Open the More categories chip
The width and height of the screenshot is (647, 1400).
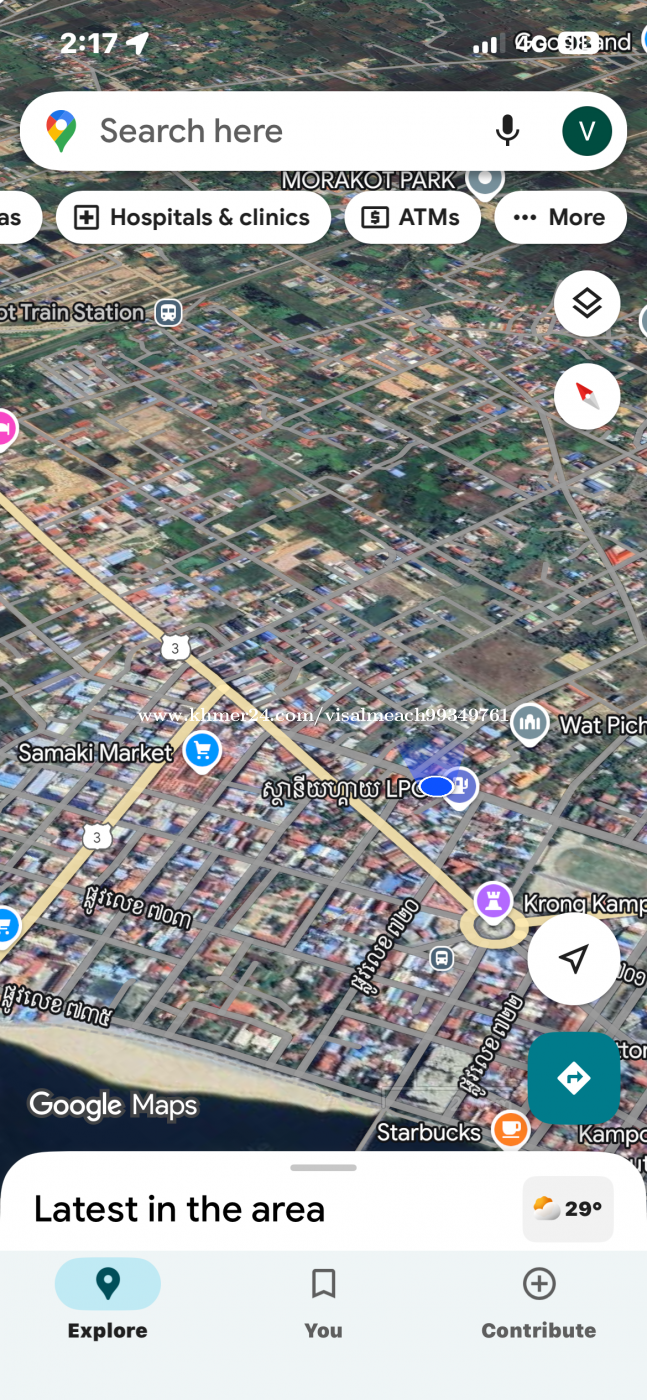pyautogui.click(x=560, y=217)
